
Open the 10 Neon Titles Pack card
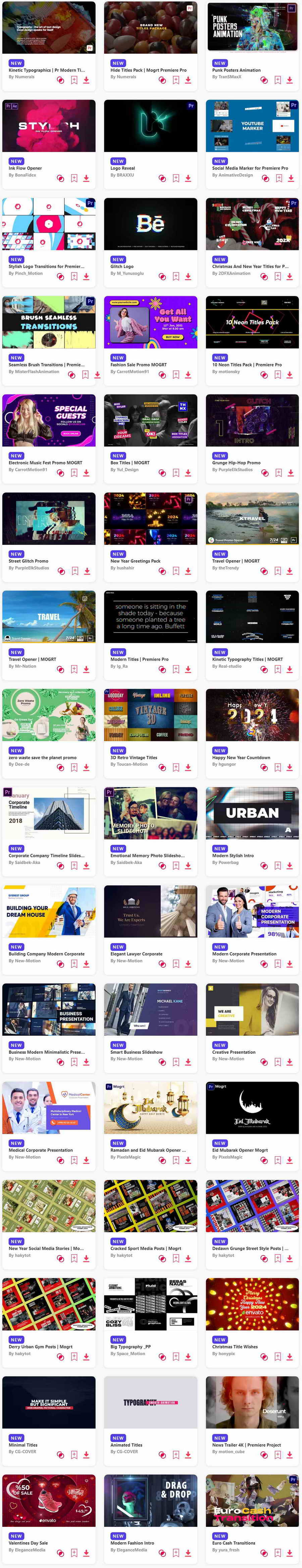pyautogui.click(x=252, y=322)
